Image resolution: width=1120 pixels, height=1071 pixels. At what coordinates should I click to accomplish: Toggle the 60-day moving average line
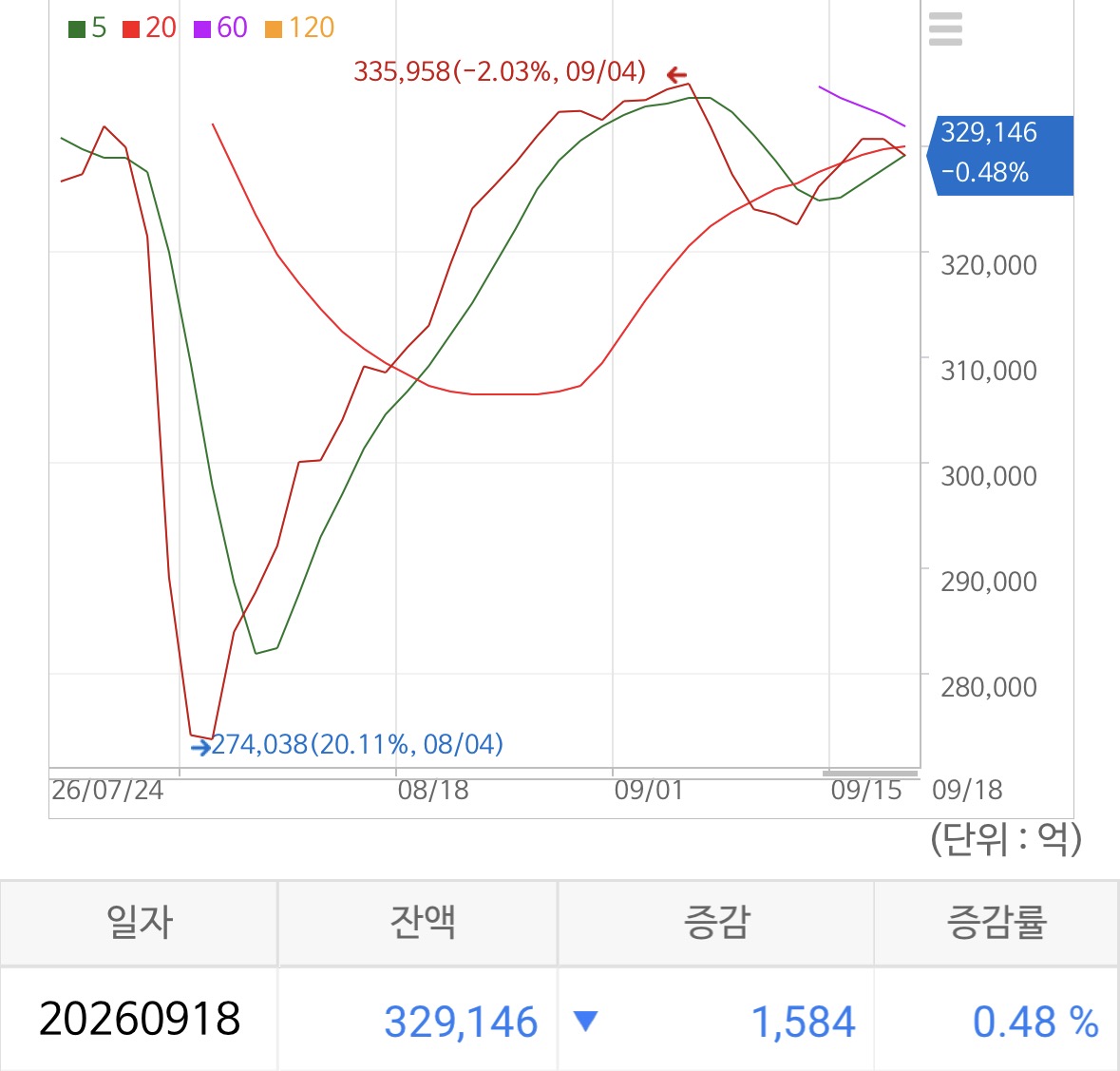tap(220, 28)
